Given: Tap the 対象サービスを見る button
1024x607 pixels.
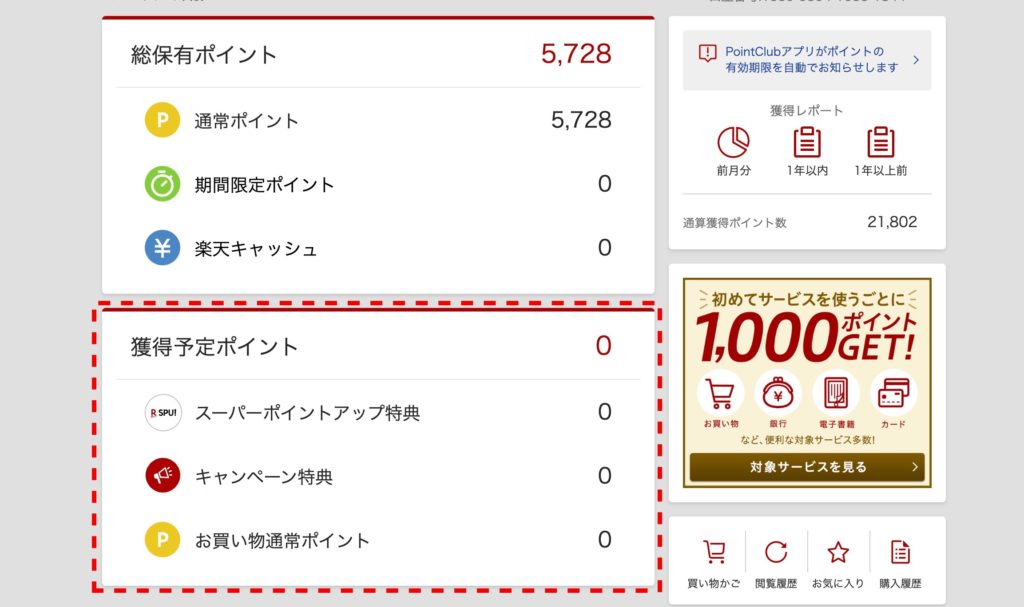Looking at the screenshot, I should click(x=806, y=467).
